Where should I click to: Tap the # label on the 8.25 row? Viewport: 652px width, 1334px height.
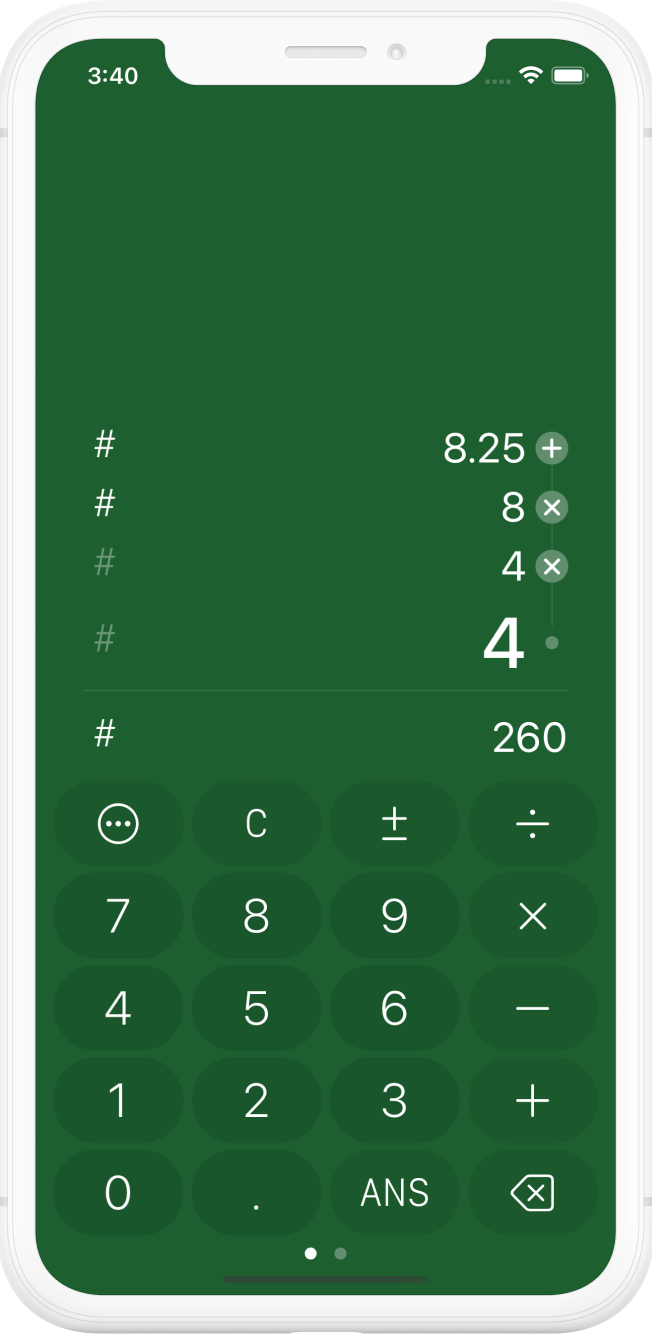[105, 446]
